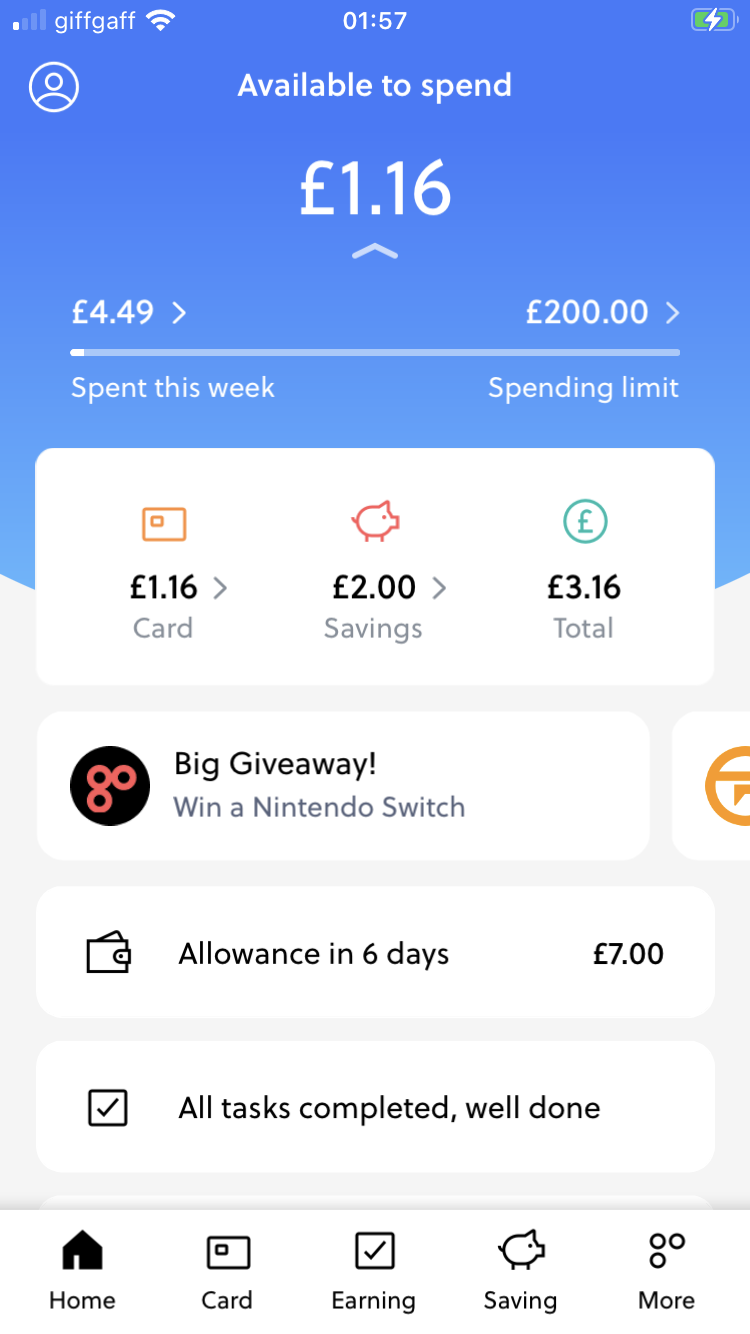This screenshot has height=1334, width=750.
Task: Select the More tab
Action: pos(667,1270)
